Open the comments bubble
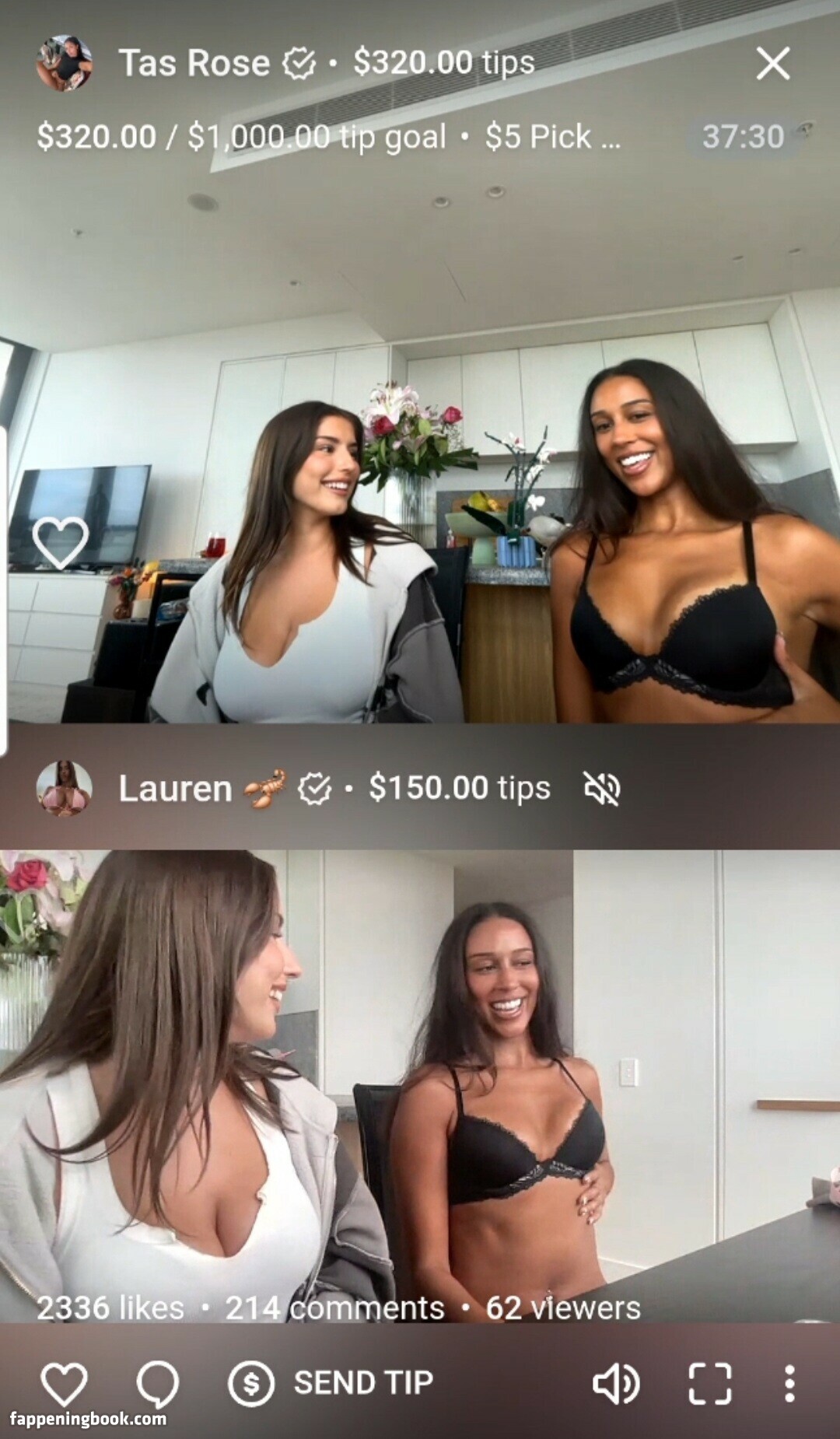 tap(158, 1383)
